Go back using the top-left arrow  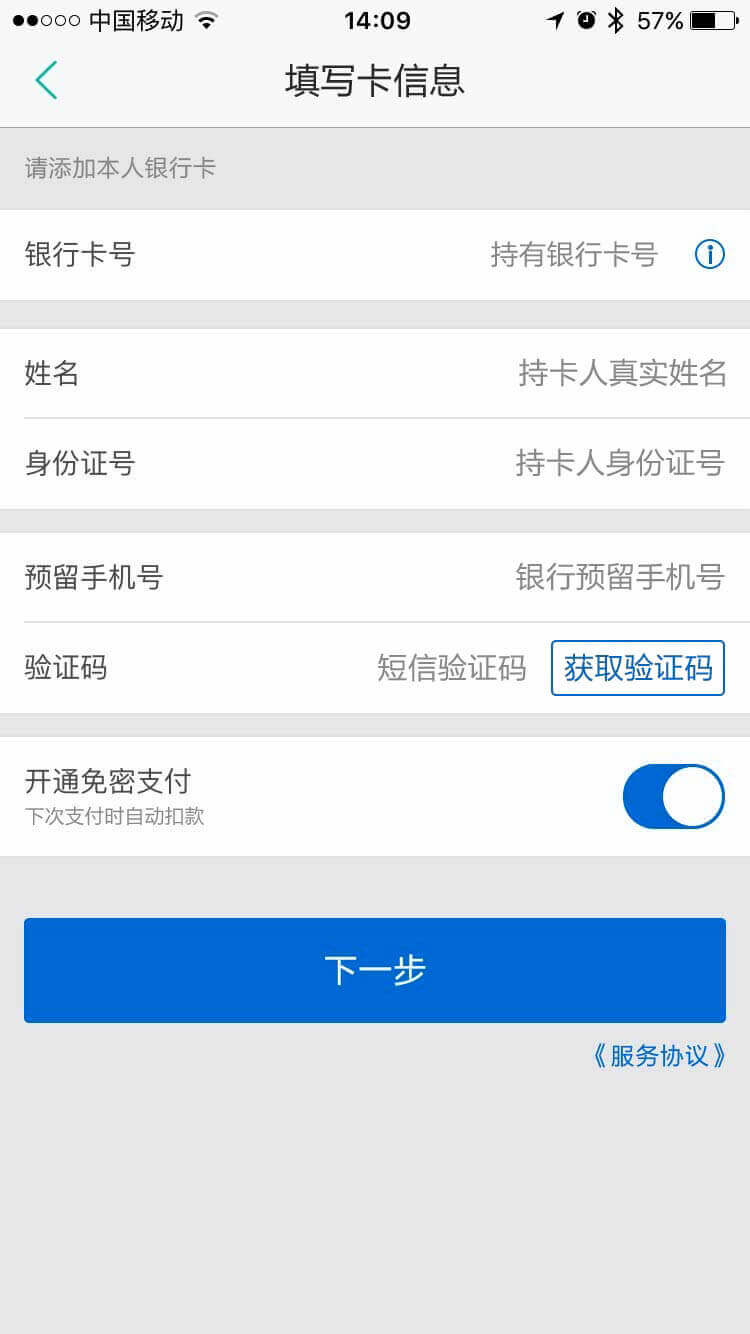coord(46,80)
